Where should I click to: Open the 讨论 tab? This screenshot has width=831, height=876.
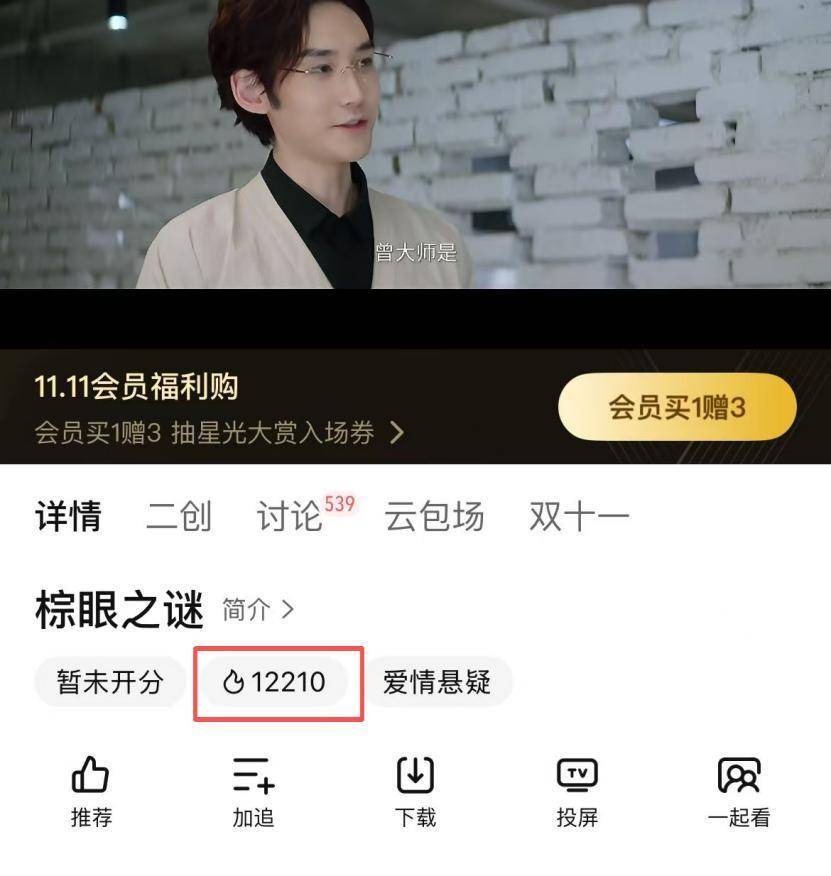(x=290, y=517)
